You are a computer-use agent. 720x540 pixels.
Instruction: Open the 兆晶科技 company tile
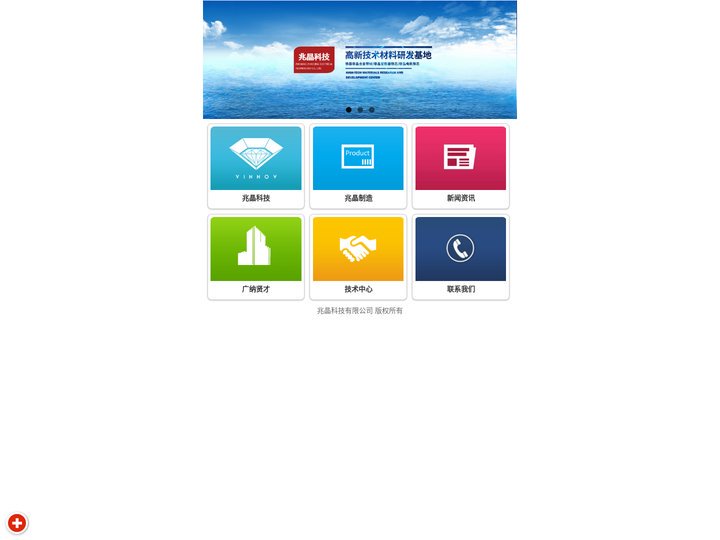(256, 166)
